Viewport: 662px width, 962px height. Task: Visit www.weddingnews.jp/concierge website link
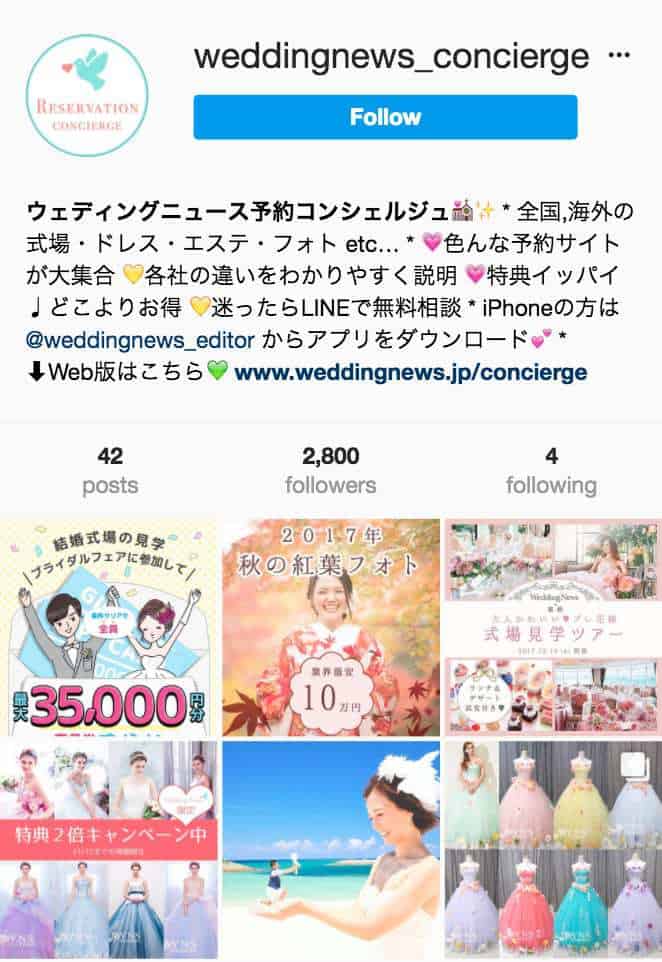point(410,374)
